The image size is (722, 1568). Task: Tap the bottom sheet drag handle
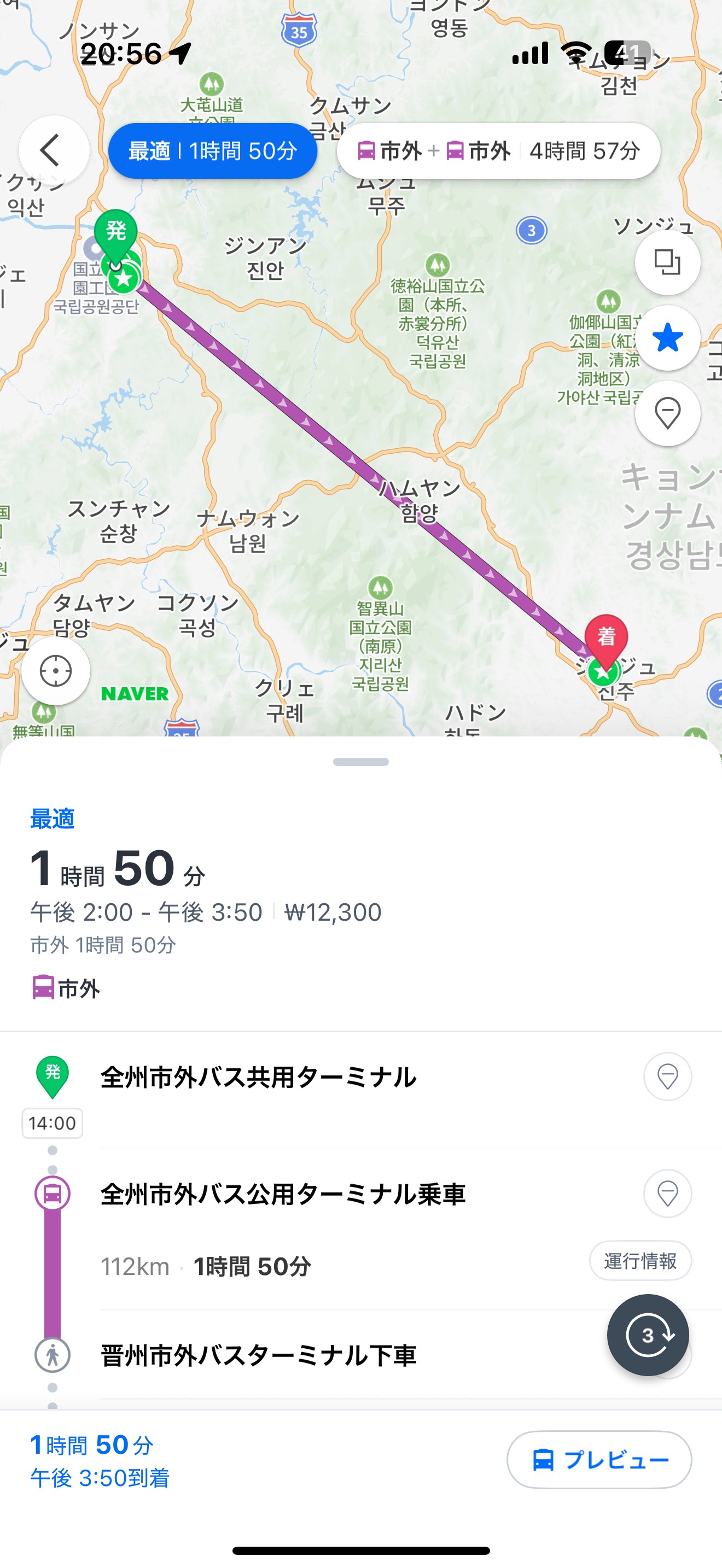point(361,762)
